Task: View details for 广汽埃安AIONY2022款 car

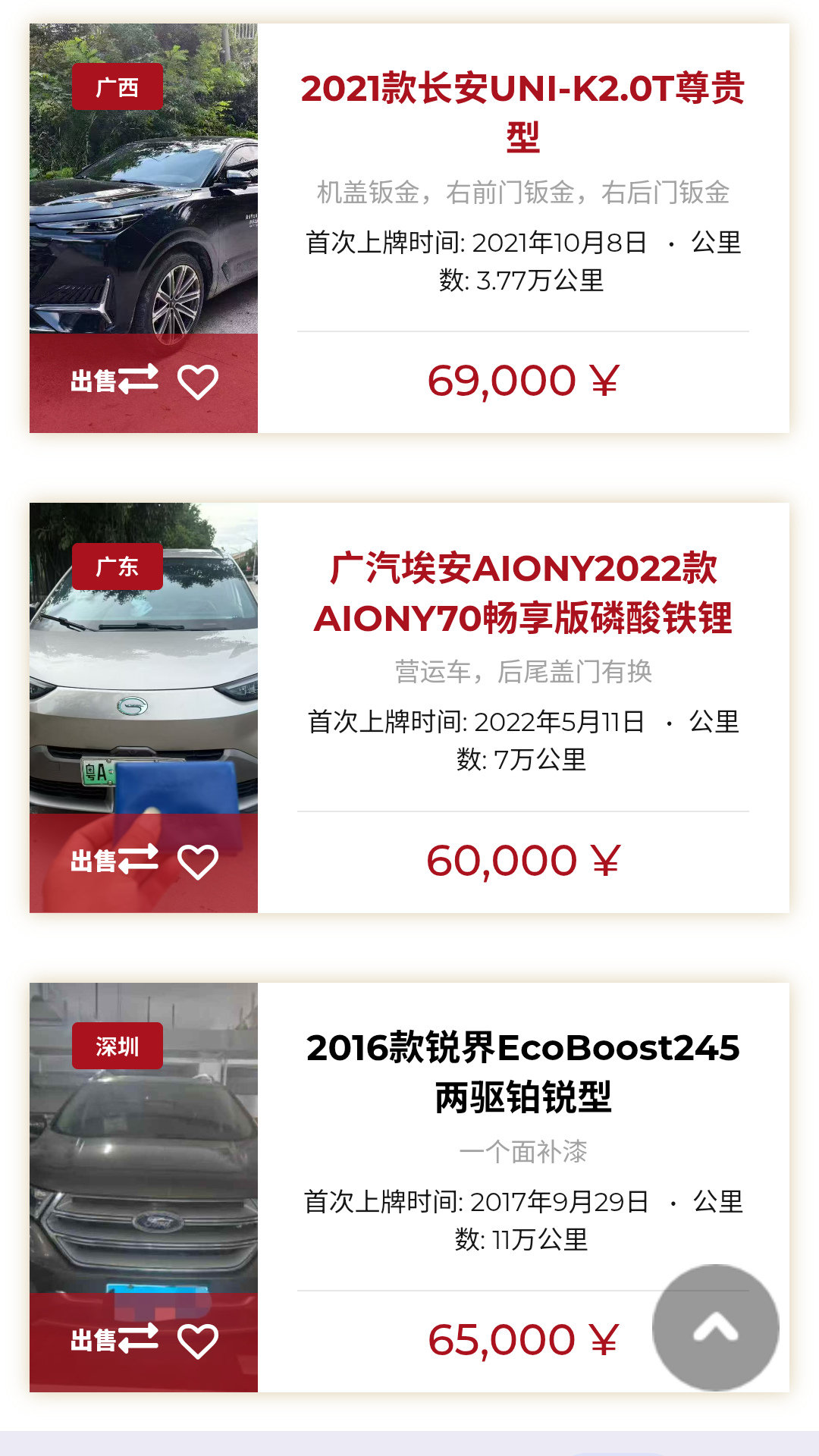Action: [x=522, y=593]
